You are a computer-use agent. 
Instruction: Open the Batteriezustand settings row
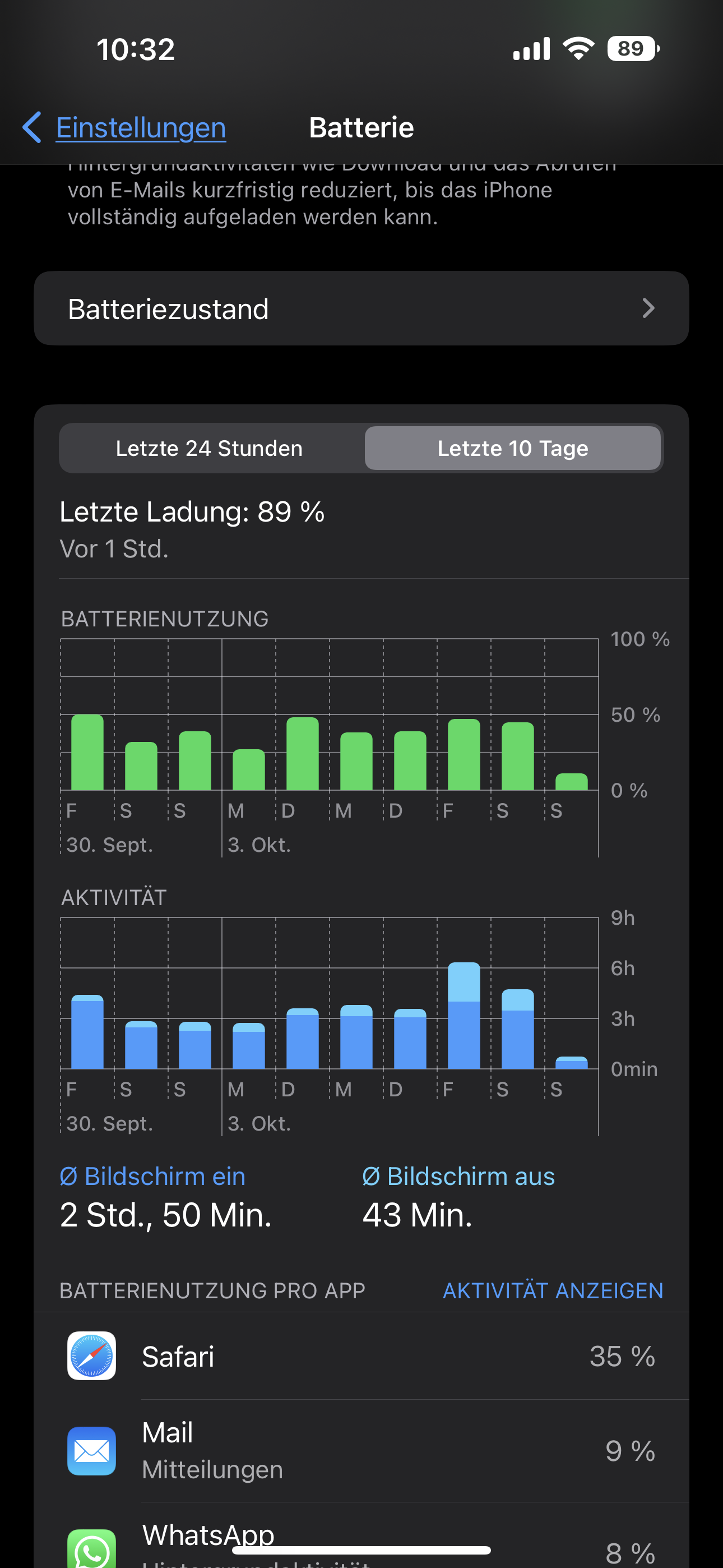pyautogui.click(x=361, y=308)
